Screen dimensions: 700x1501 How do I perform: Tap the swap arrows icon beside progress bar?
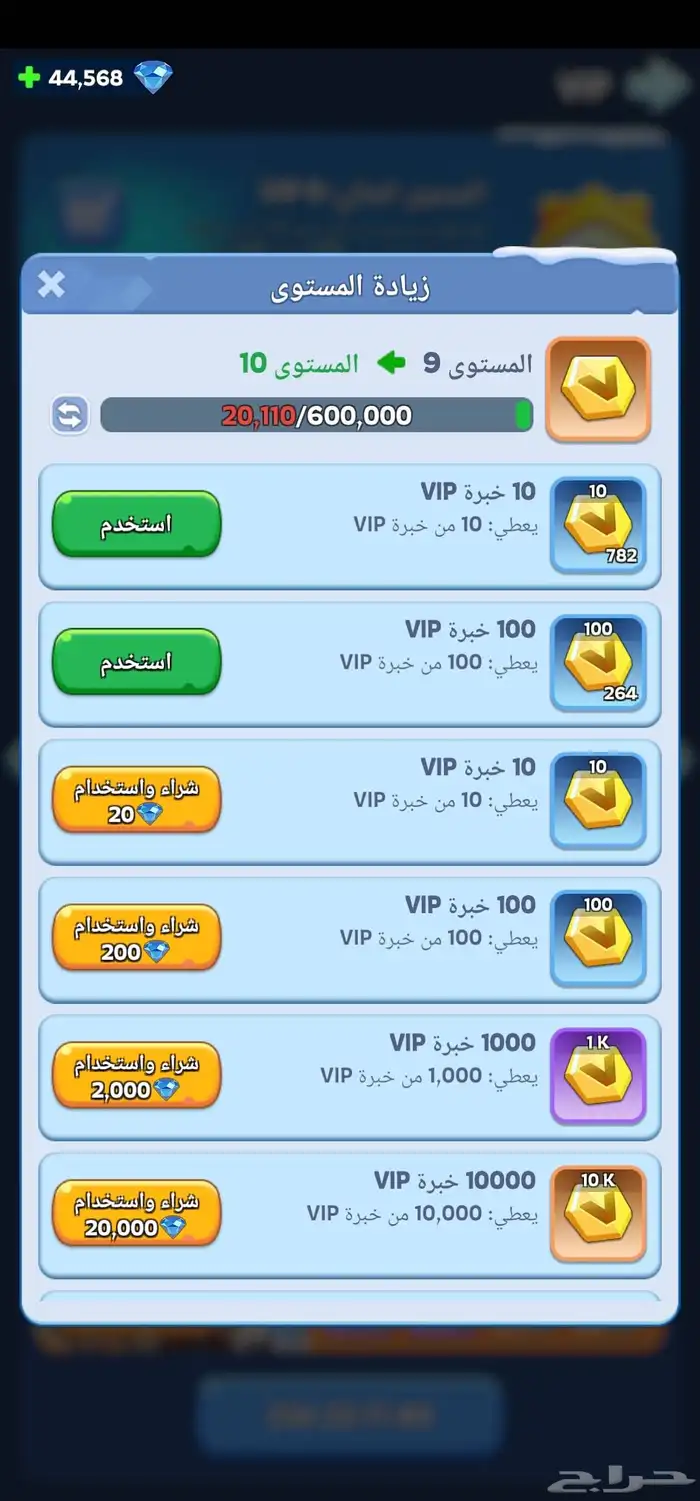pyautogui.click(x=70, y=415)
